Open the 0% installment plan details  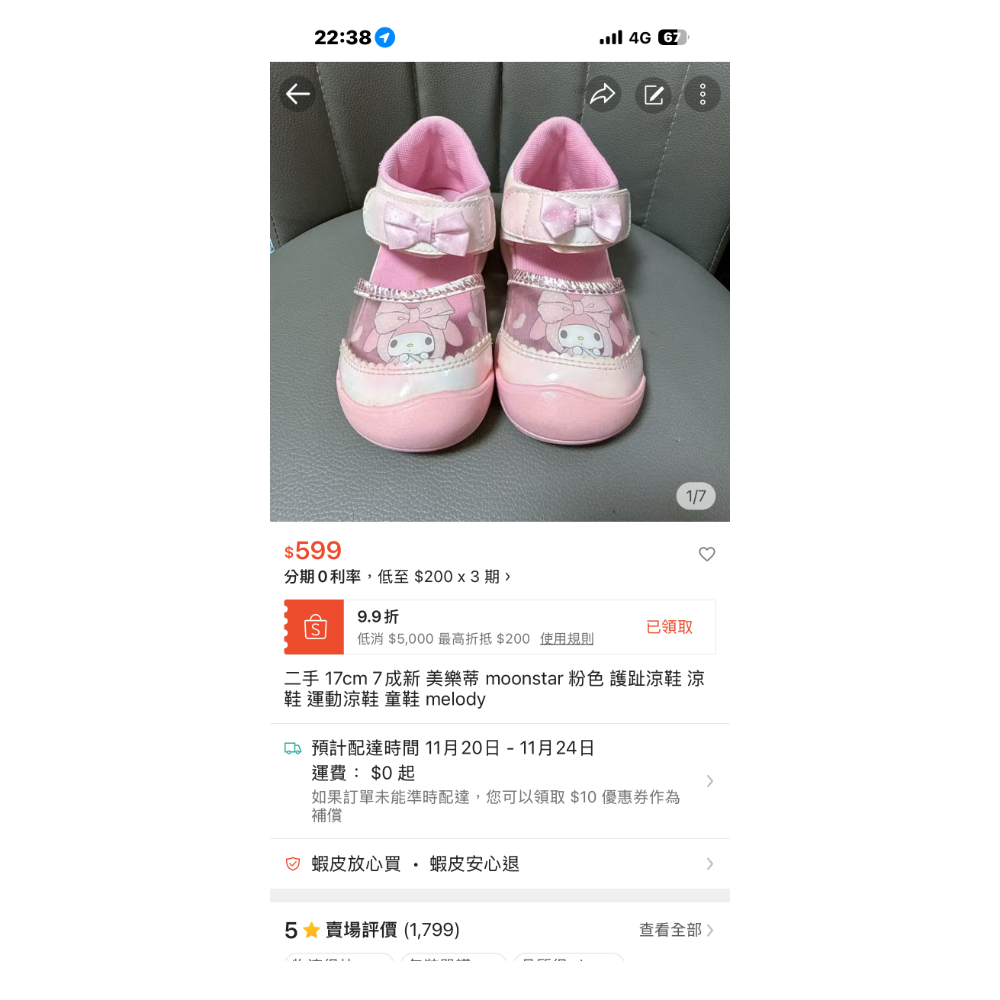coord(398,577)
